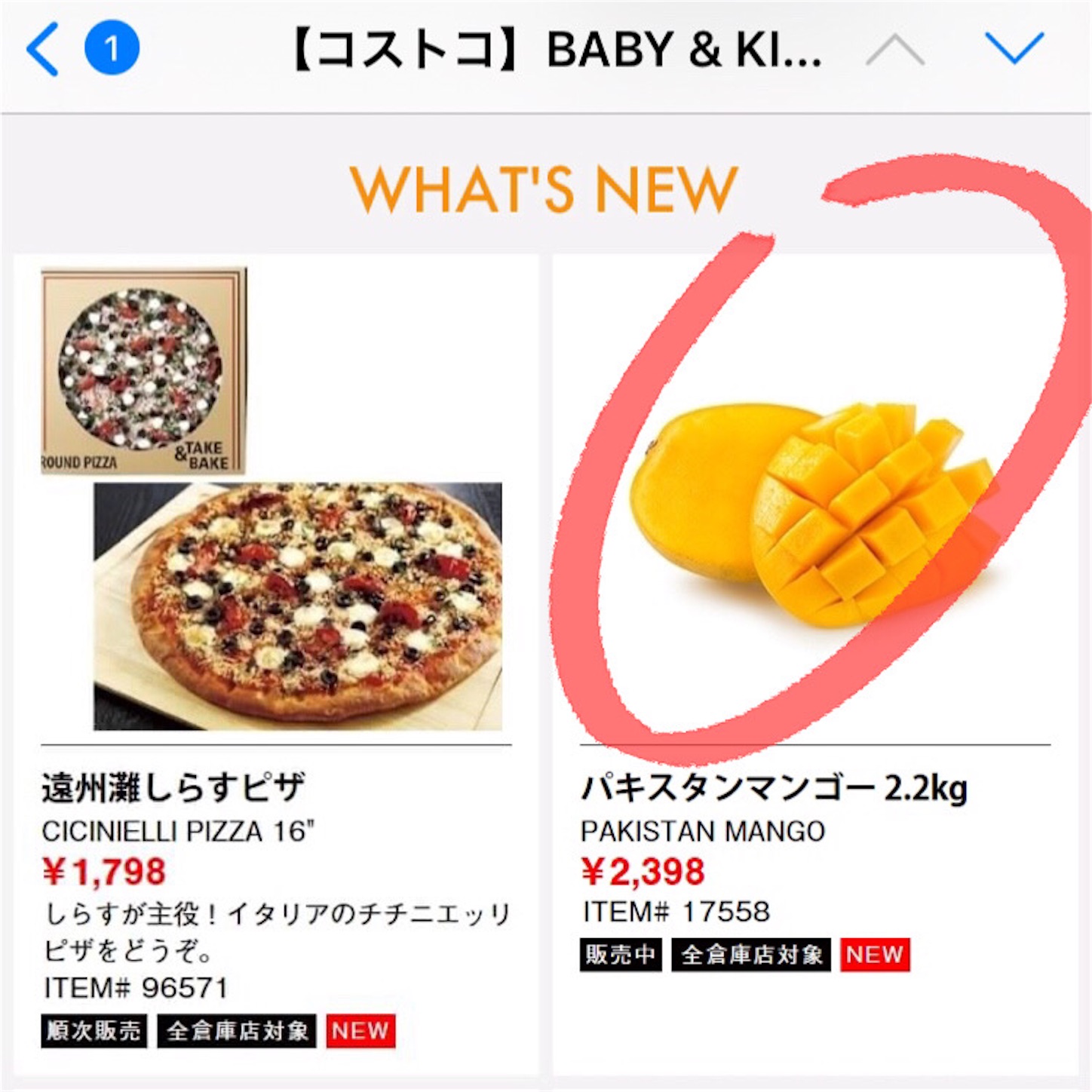Viewport: 1092px width, 1092px height.
Task: Open the Pakistan Mango 2.2kg product card
Action: coord(815,664)
